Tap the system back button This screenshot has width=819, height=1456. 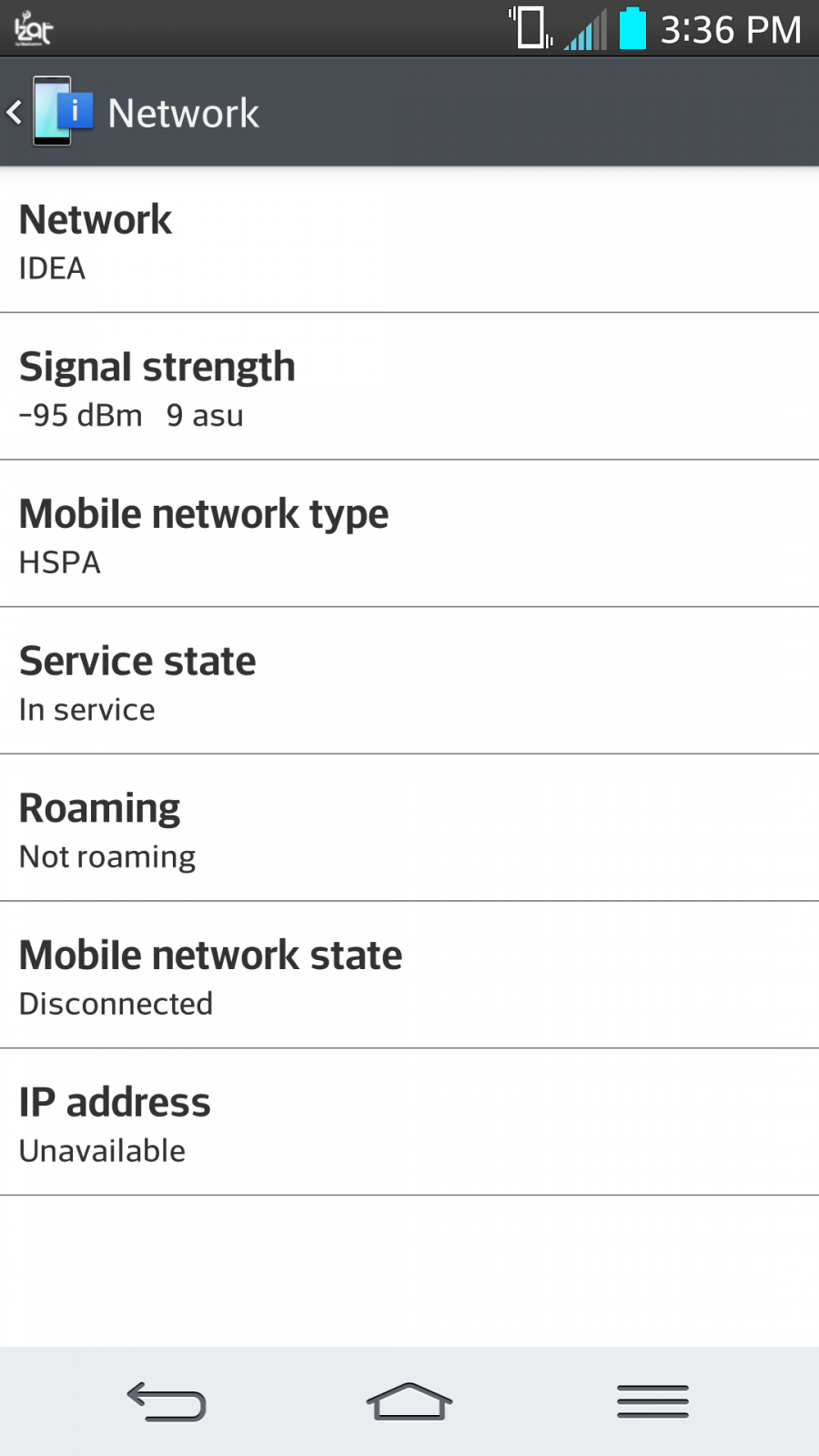(x=167, y=1401)
